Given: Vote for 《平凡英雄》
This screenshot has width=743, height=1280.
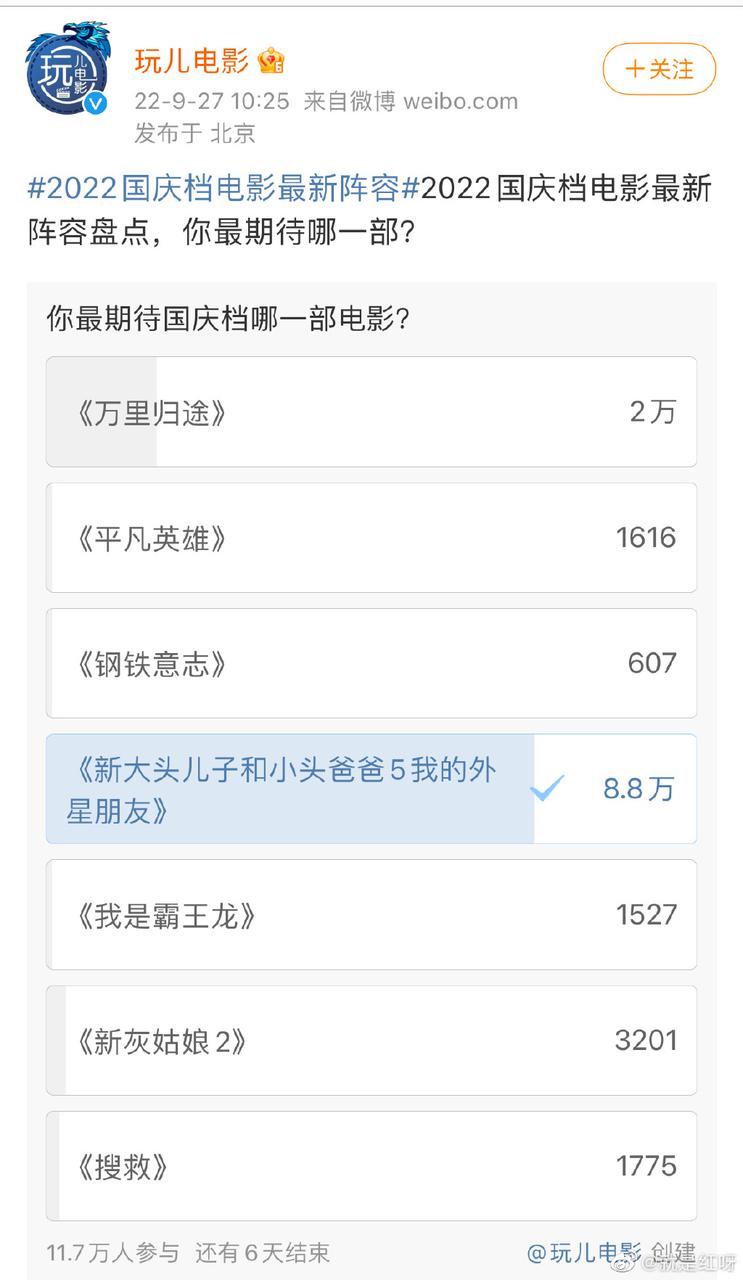Looking at the screenshot, I should (371, 538).
